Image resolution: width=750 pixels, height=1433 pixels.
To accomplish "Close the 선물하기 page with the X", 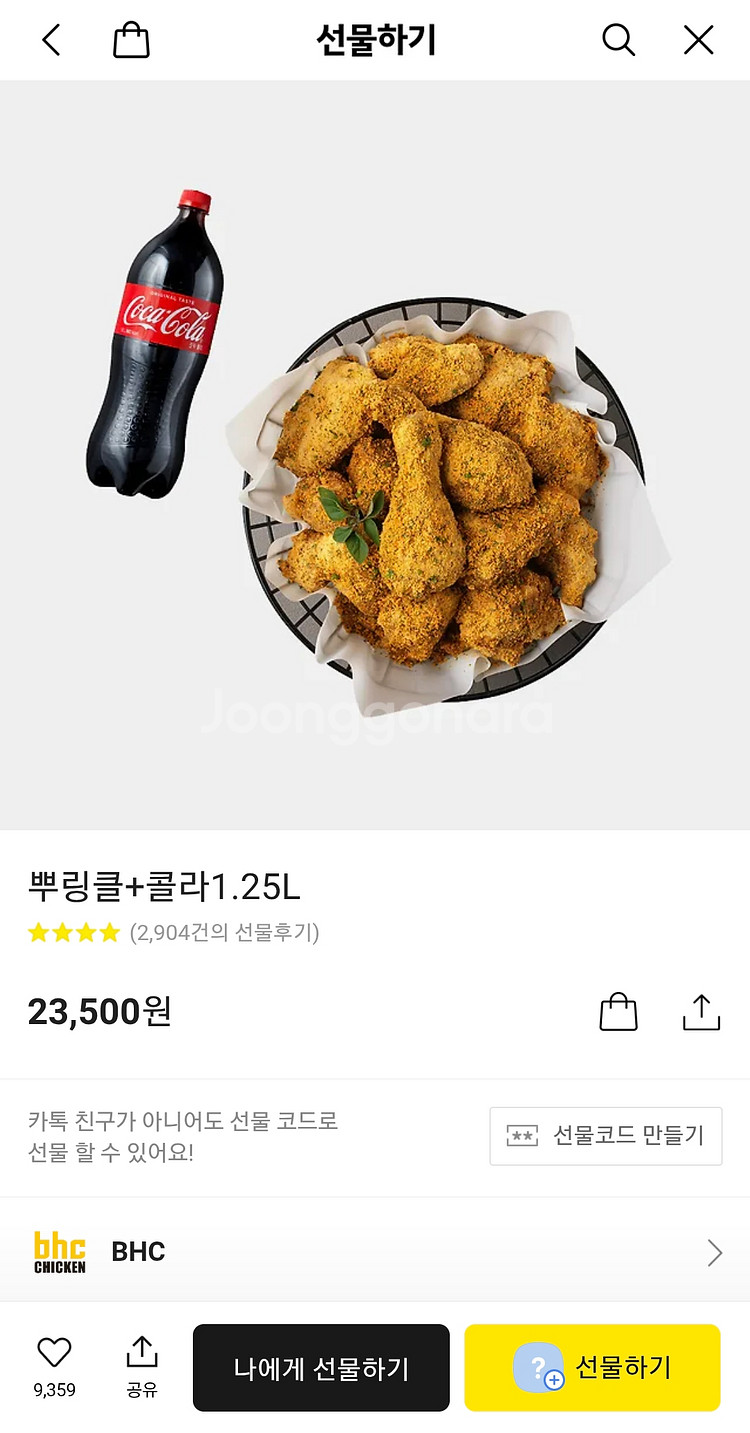I will [x=697, y=40].
